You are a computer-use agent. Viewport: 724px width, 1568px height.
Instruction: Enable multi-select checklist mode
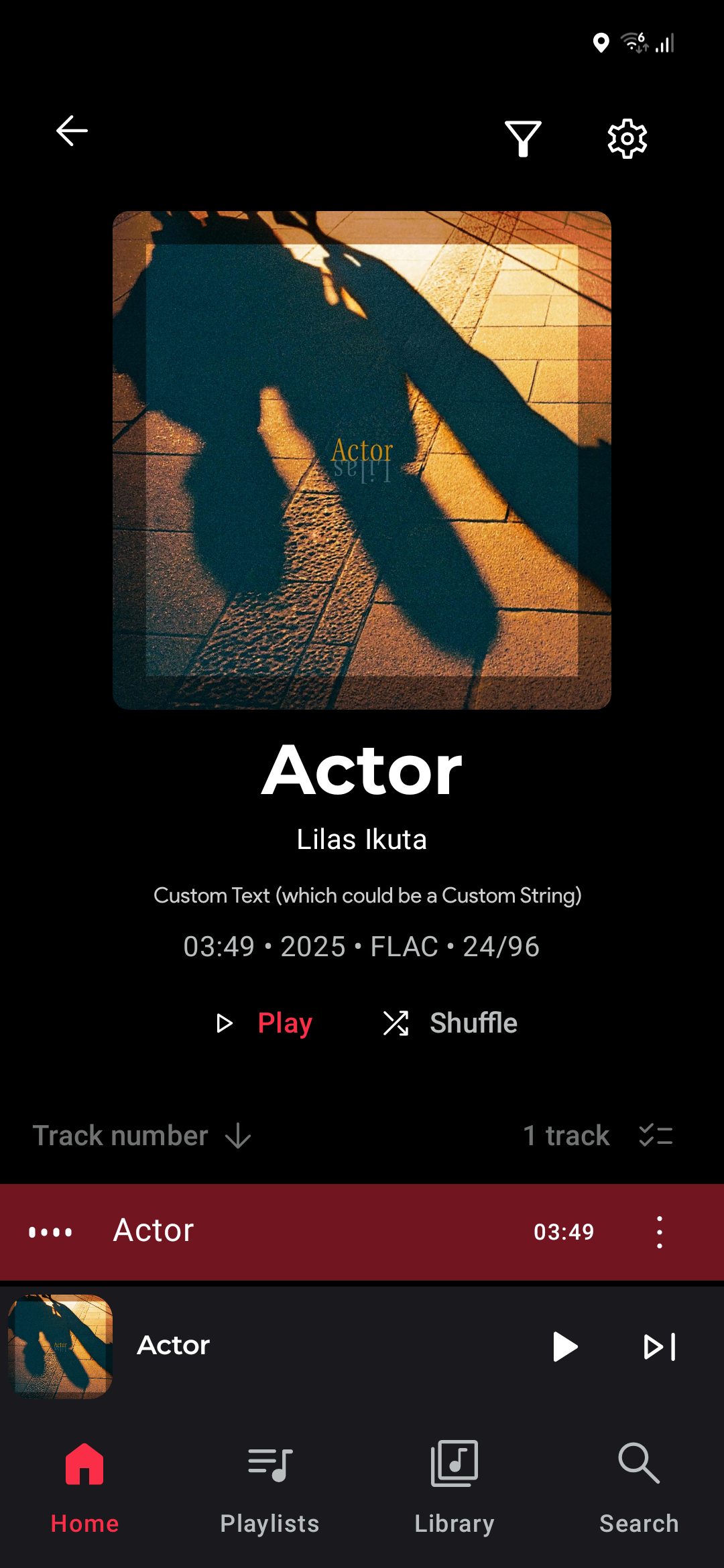point(656,1136)
